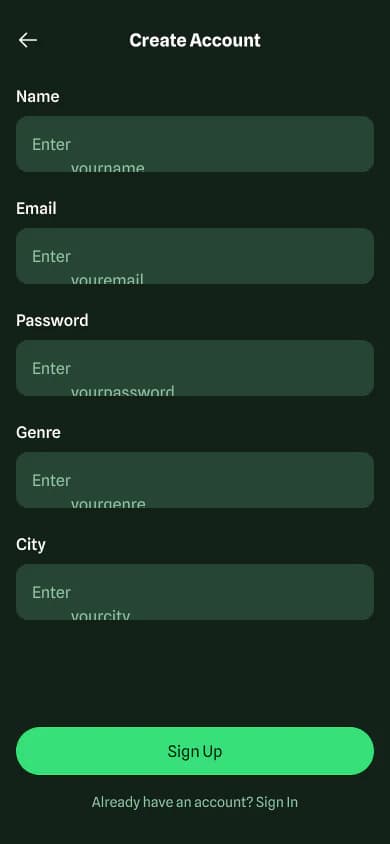Viewport: 390px width, 844px height.
Task: Hit the green Sign Up button
Action: pos(195,751)
